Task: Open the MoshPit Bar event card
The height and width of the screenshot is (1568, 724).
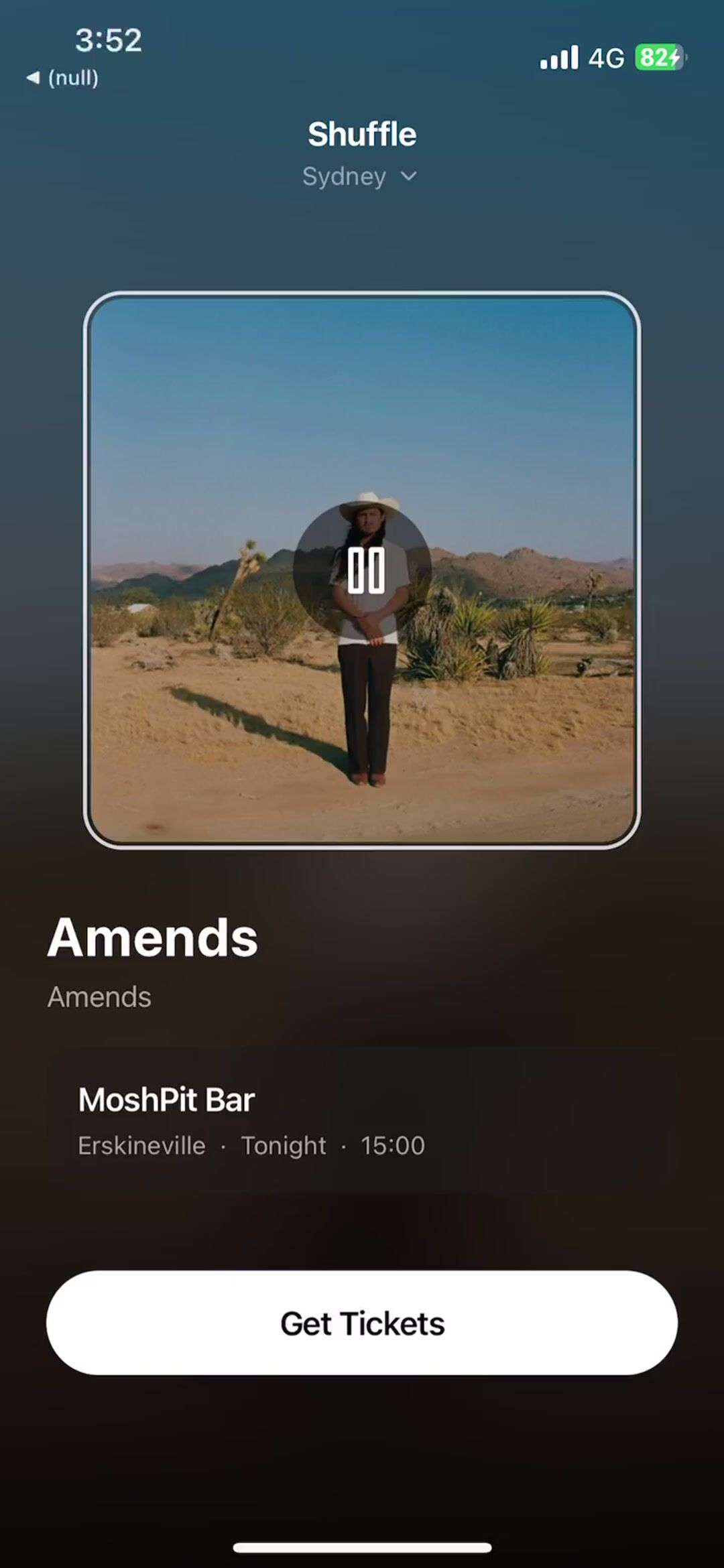Action: [362, 1121]
